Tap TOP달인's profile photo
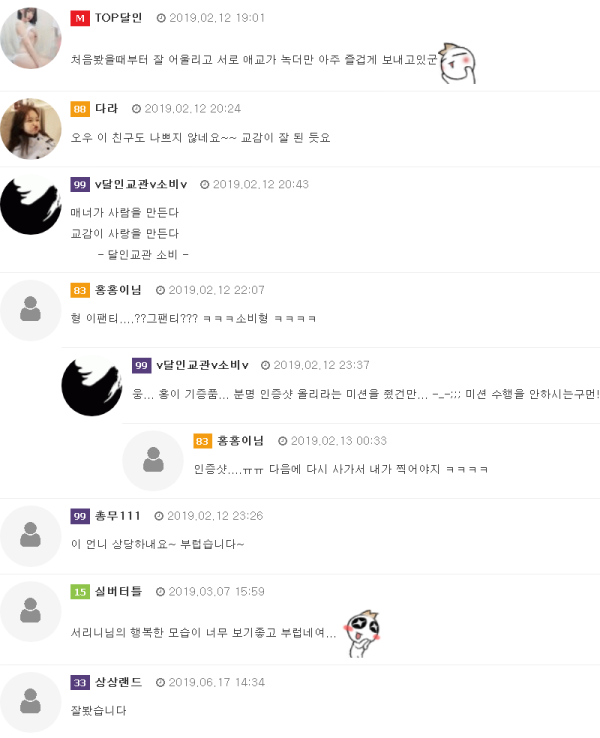Viewport: 600px width, 738px height. (31, 37)
